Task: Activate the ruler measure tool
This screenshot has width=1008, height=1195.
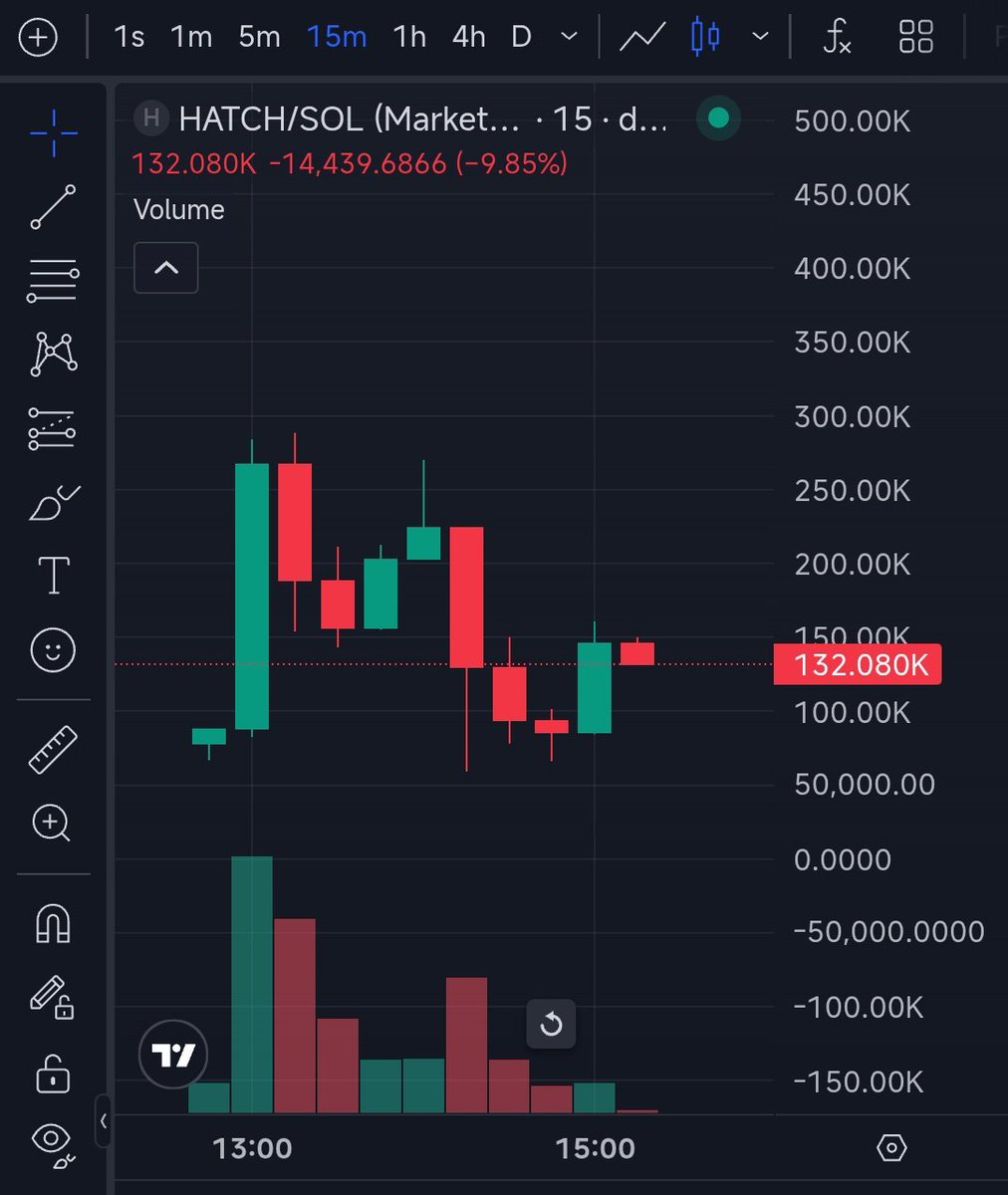Action: tap(53, 750)
